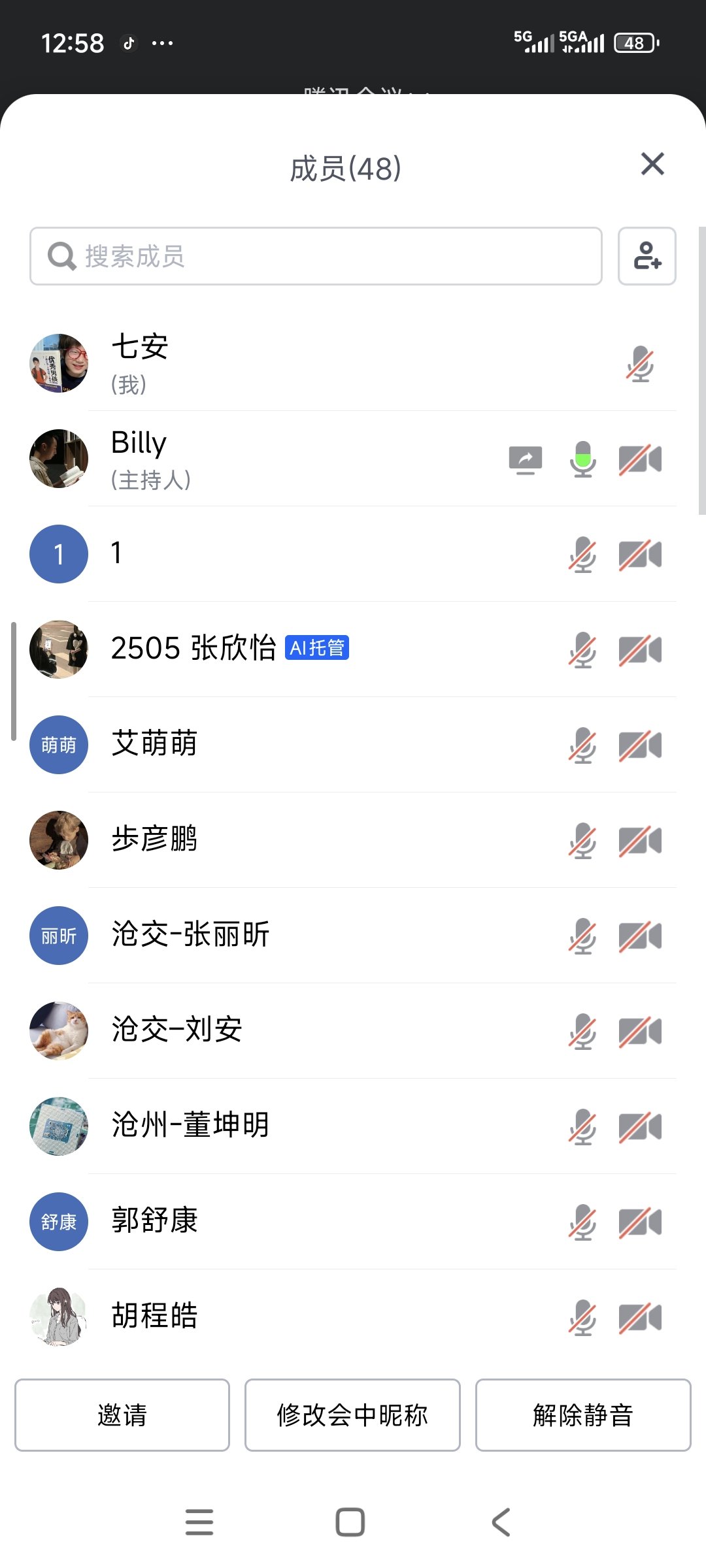The image size is (706, 1568).
Task: Click the muted microphone icon next to 艾萌萌
Action: (x=582, y=747)
